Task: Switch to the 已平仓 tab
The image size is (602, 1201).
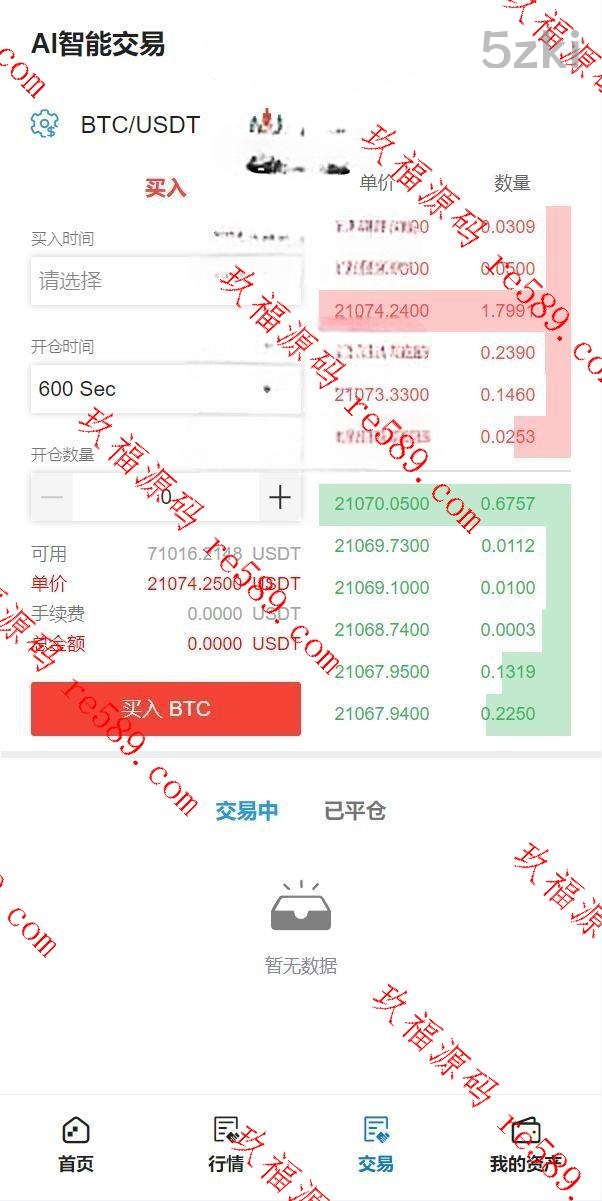Action: click(355, 811)
